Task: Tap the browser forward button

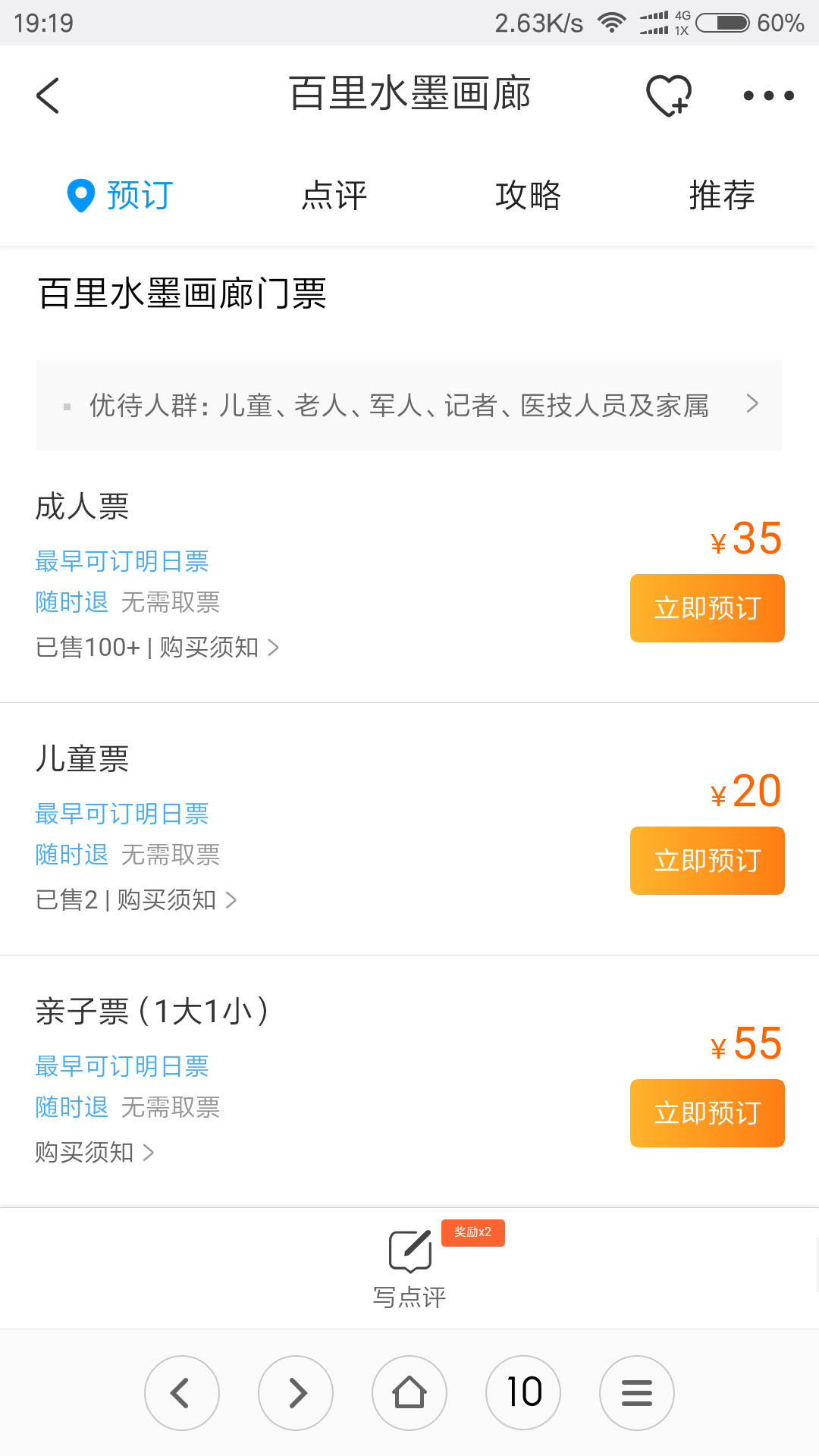Action: coord(296,1393)
